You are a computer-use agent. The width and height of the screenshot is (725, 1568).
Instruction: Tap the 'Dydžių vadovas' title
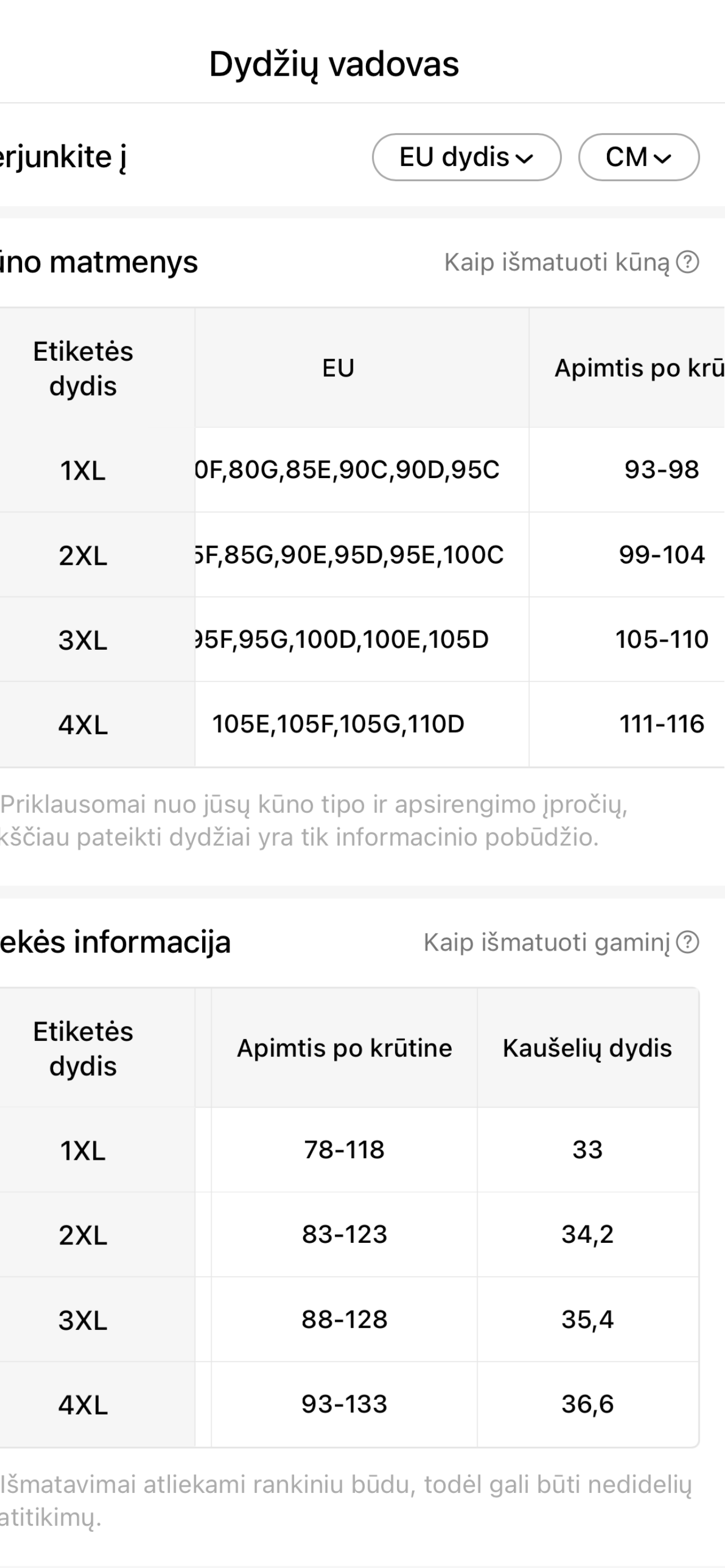334,65
